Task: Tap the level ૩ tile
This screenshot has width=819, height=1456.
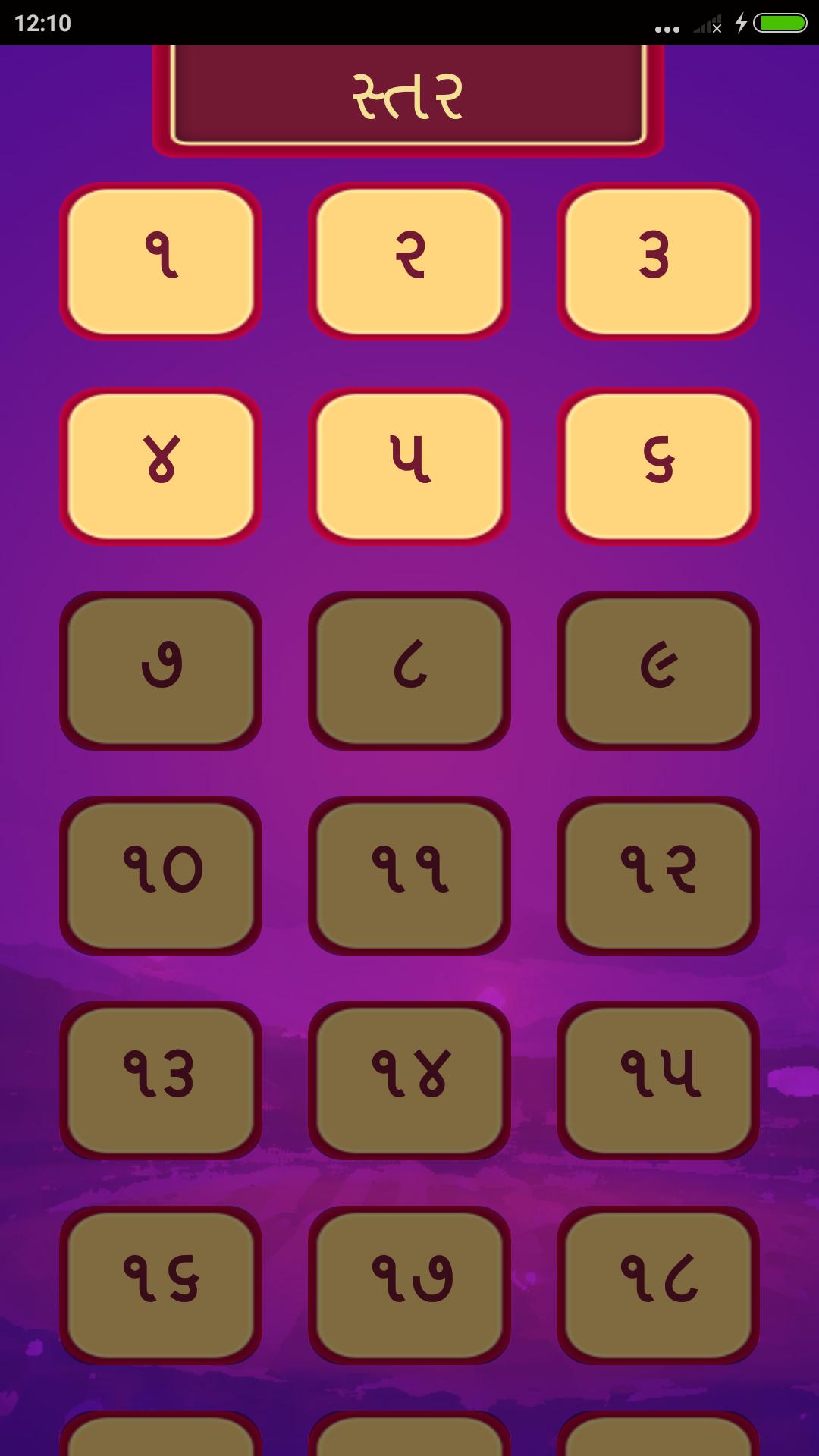Action: click(658, 262)
